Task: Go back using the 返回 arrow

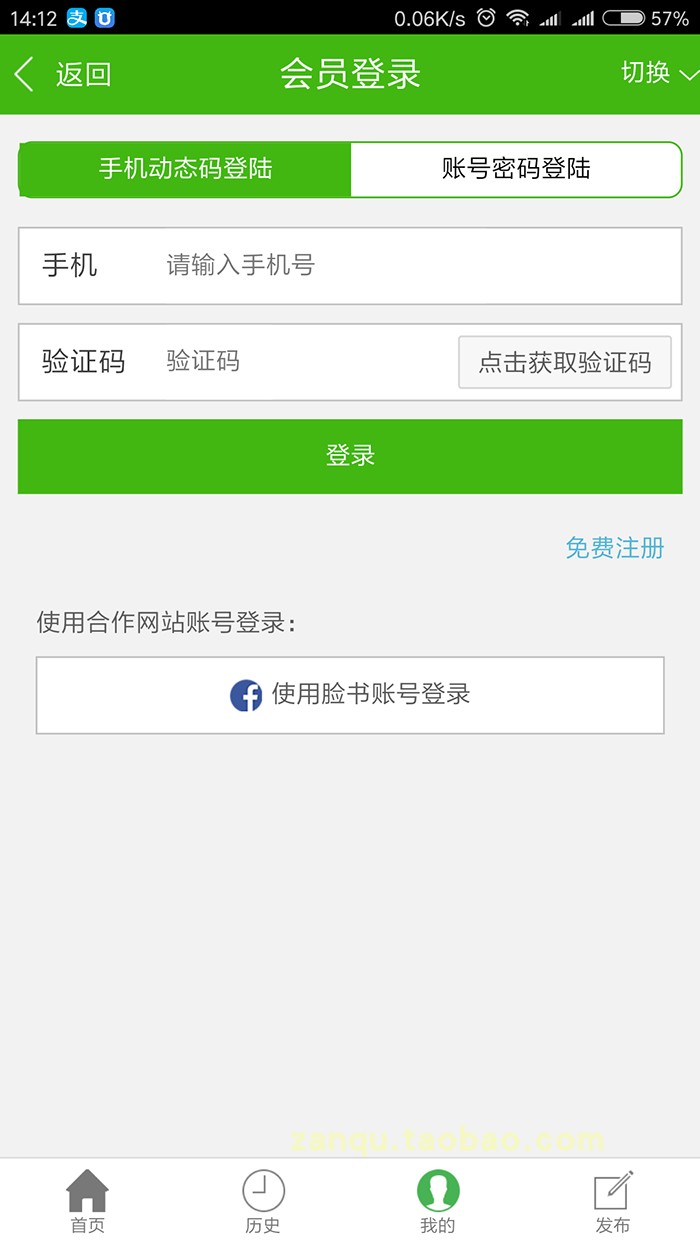Action: 62,74
